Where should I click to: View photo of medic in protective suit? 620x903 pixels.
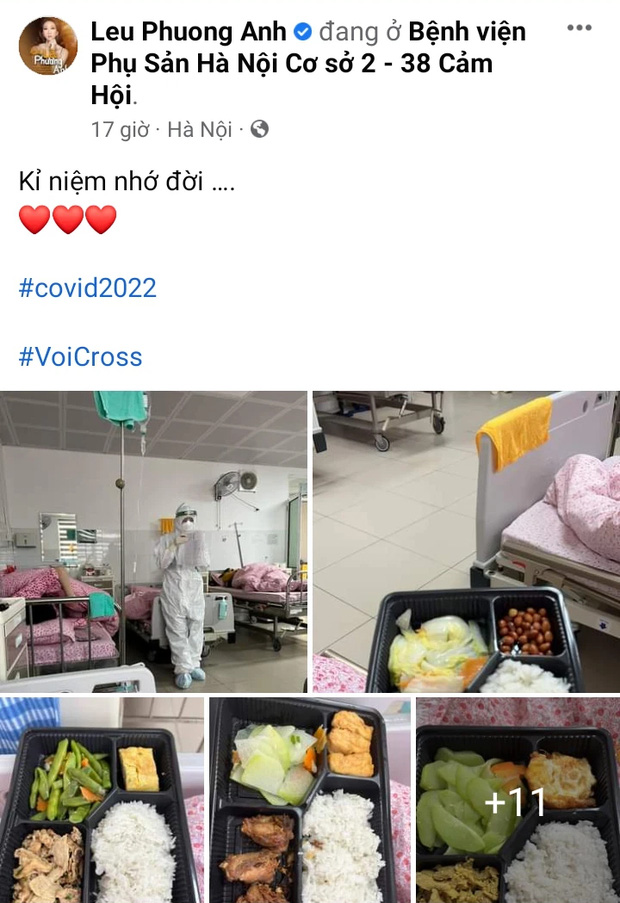(154, 541)
